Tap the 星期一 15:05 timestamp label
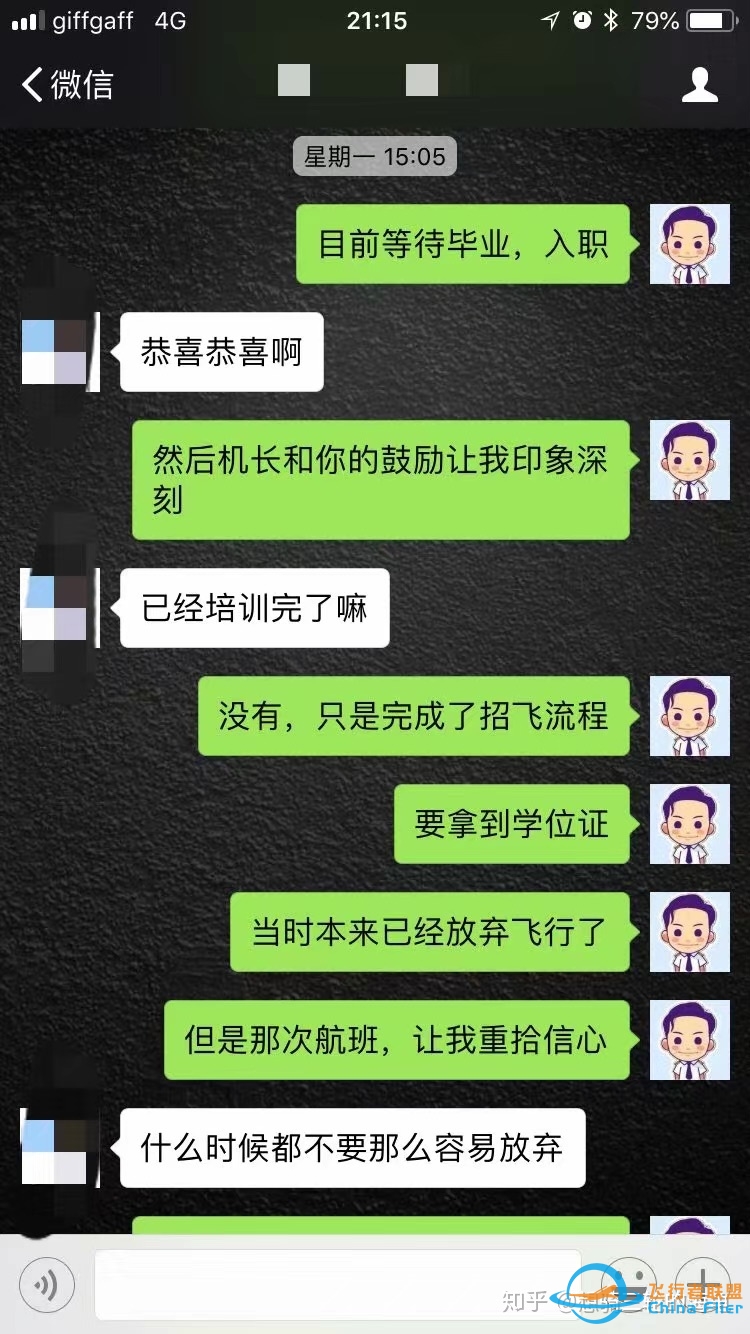This screenshot has height=1334, width=750. [374, 156]
